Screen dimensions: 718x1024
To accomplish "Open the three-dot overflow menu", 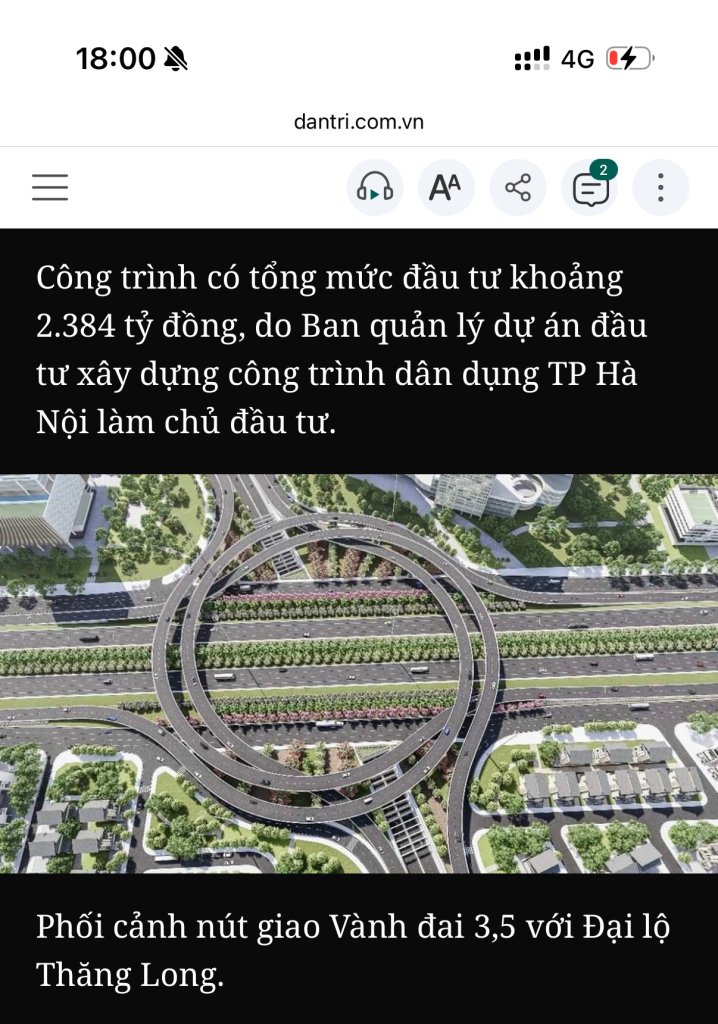I will 660,187.
